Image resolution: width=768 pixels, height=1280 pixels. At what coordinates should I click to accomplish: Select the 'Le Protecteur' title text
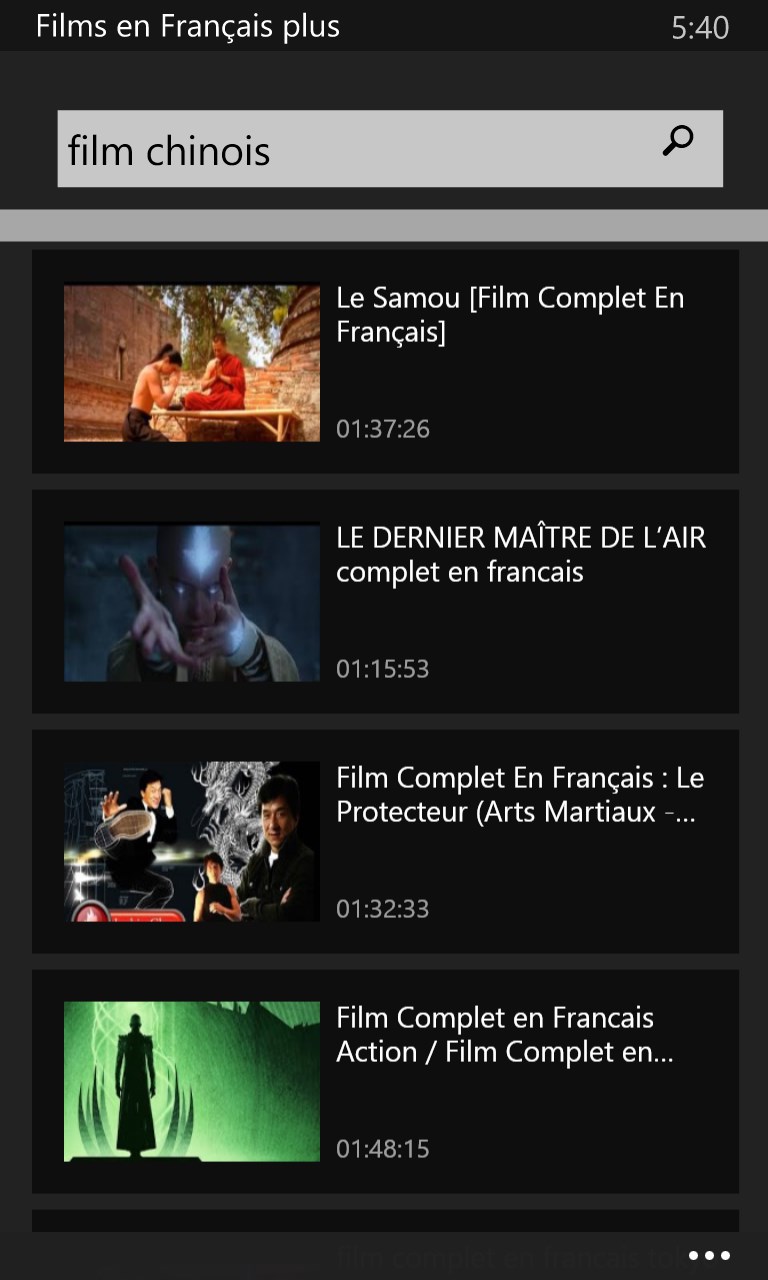point(520,794)
